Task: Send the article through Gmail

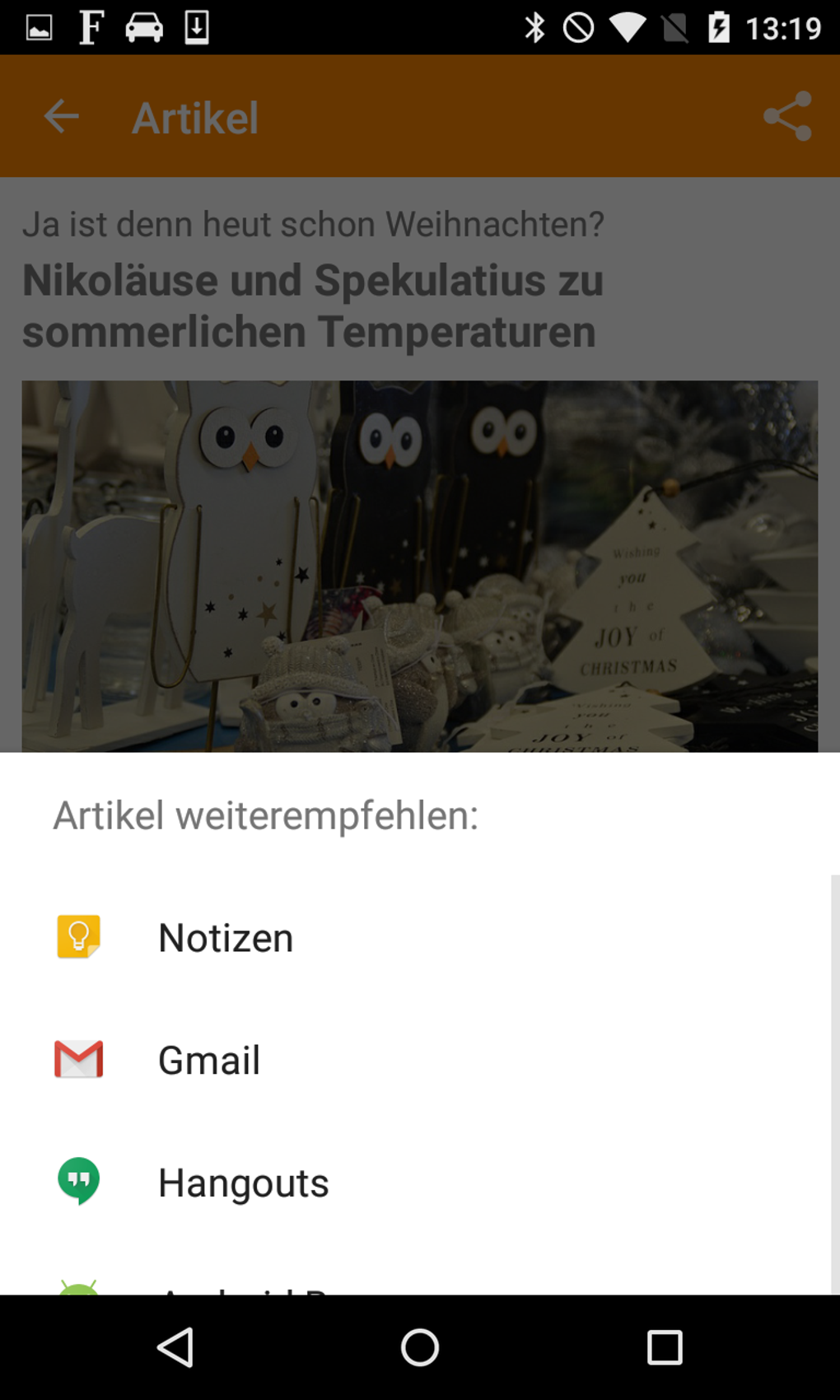Action: click(x=208, y=1059)
